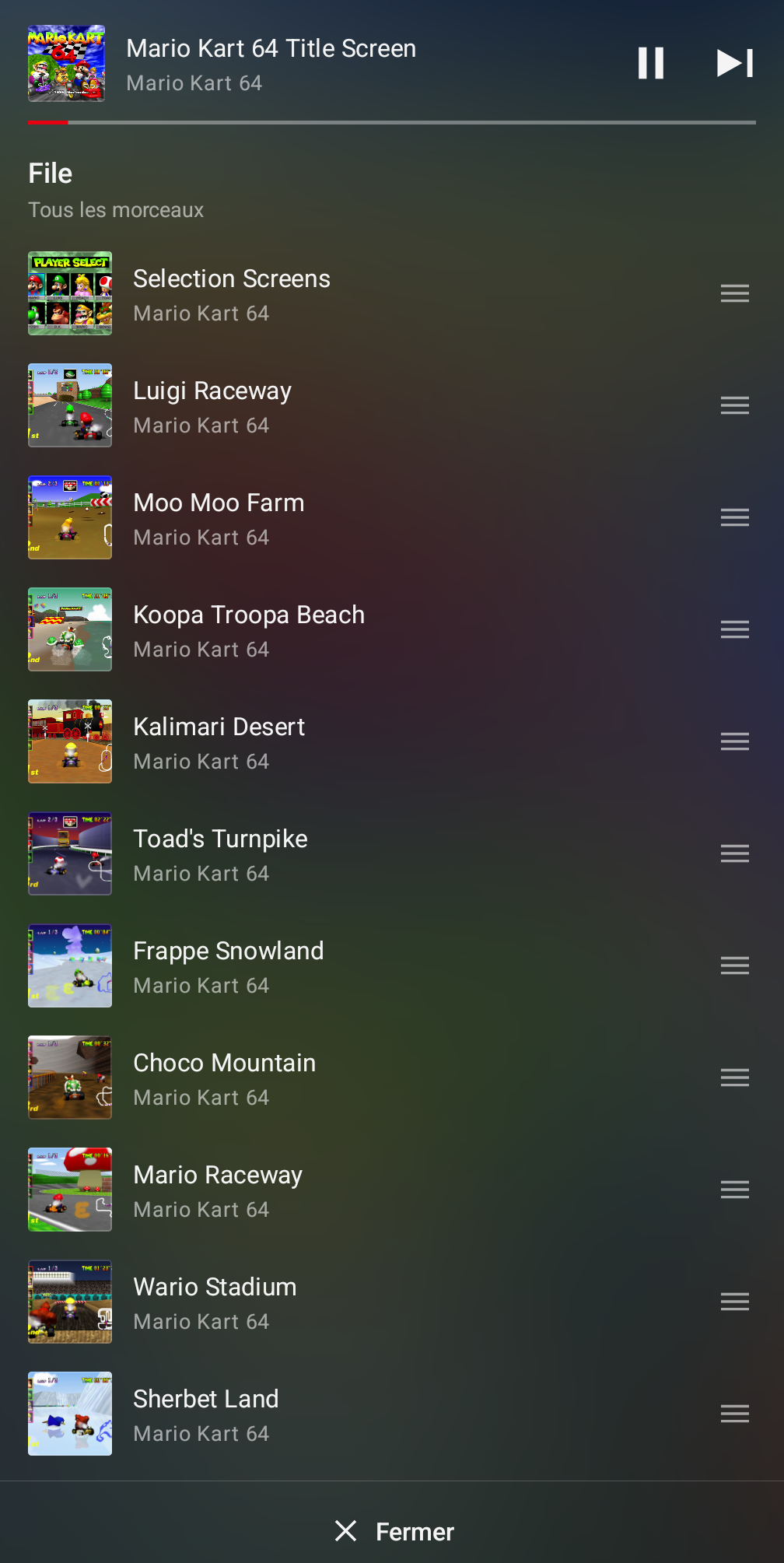The image size is (784, 1563).
Task: Close the queue with Fermer
Action: coord(394,1531)
